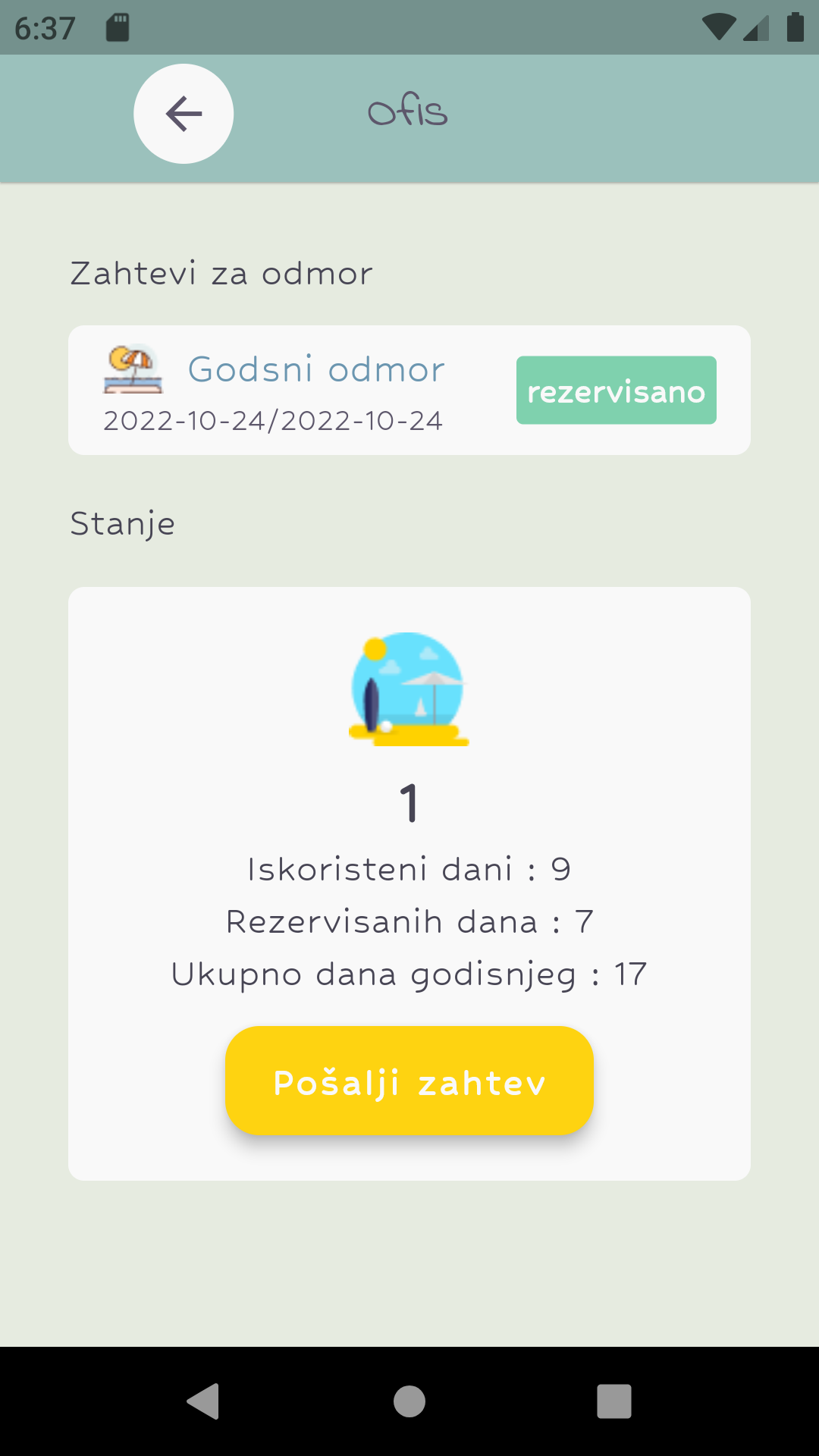The height and width of the screenshot is (1456, 819).
Task: Tap the ofis screen title
Action: 408,114
